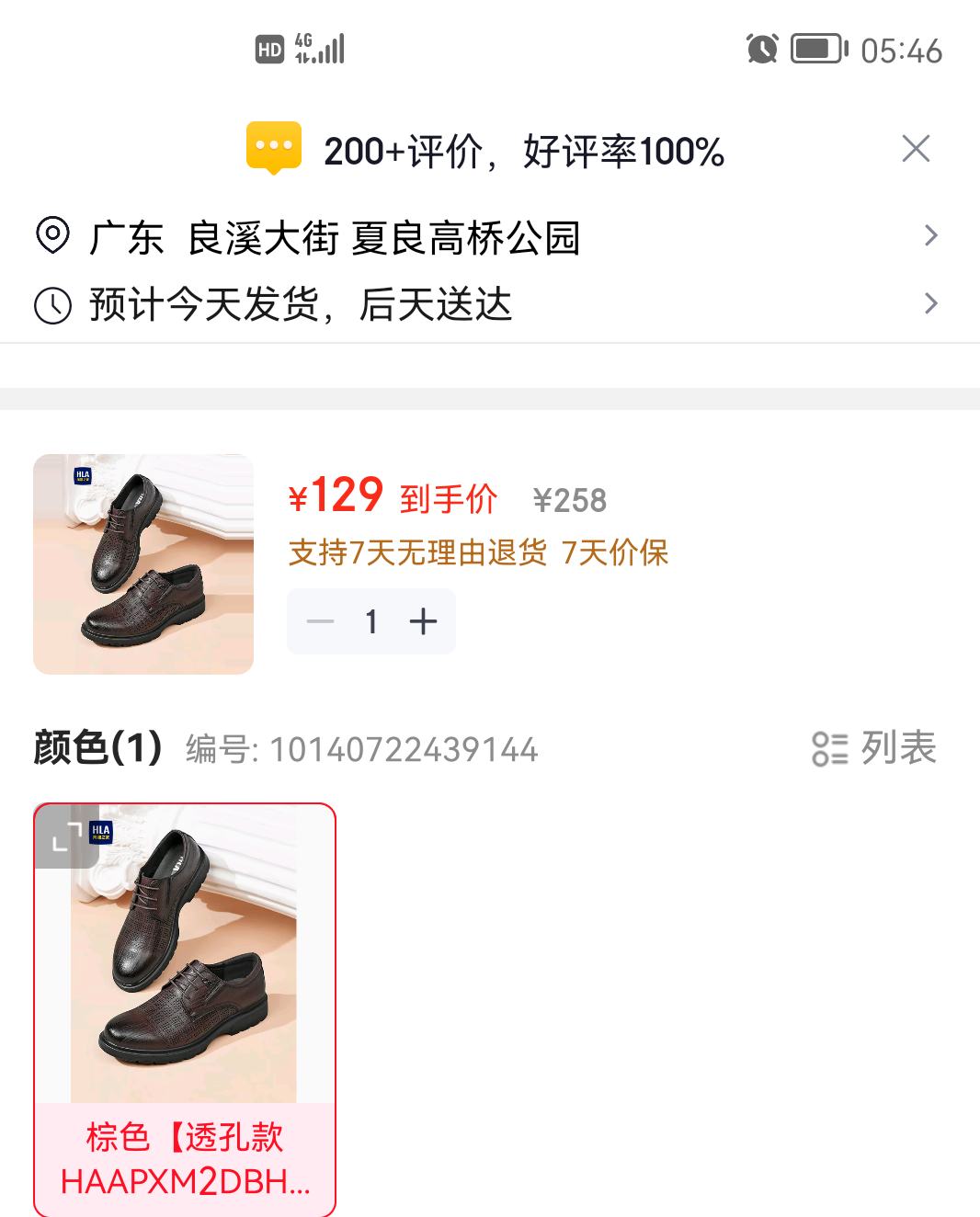This screenshot has width=980, height=1217.
Task: Open the delivery address row 广东 良溪大街
Action: pyautogui.click(x=489, y=237)
